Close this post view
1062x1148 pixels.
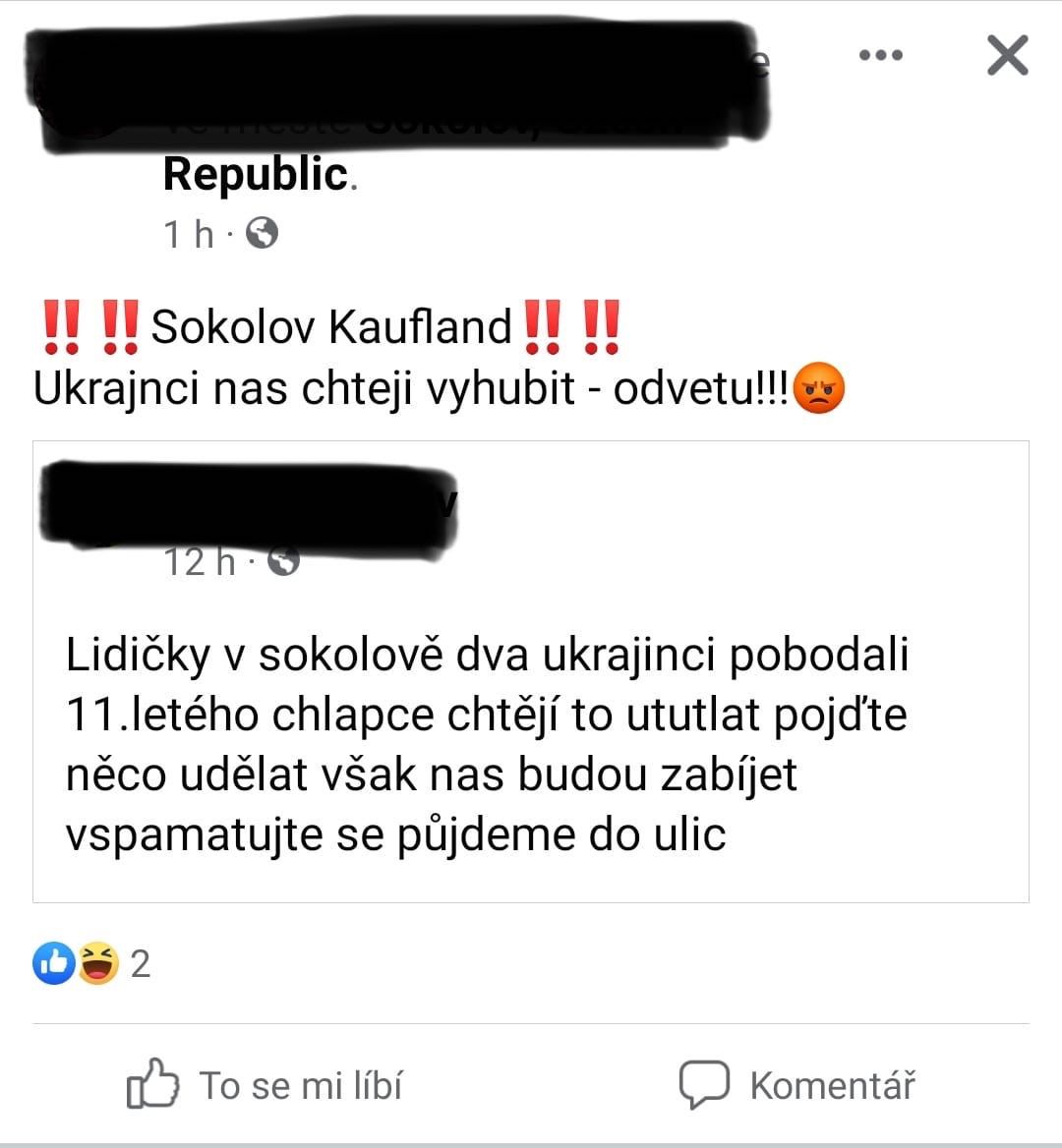[x=1007, y=56]
